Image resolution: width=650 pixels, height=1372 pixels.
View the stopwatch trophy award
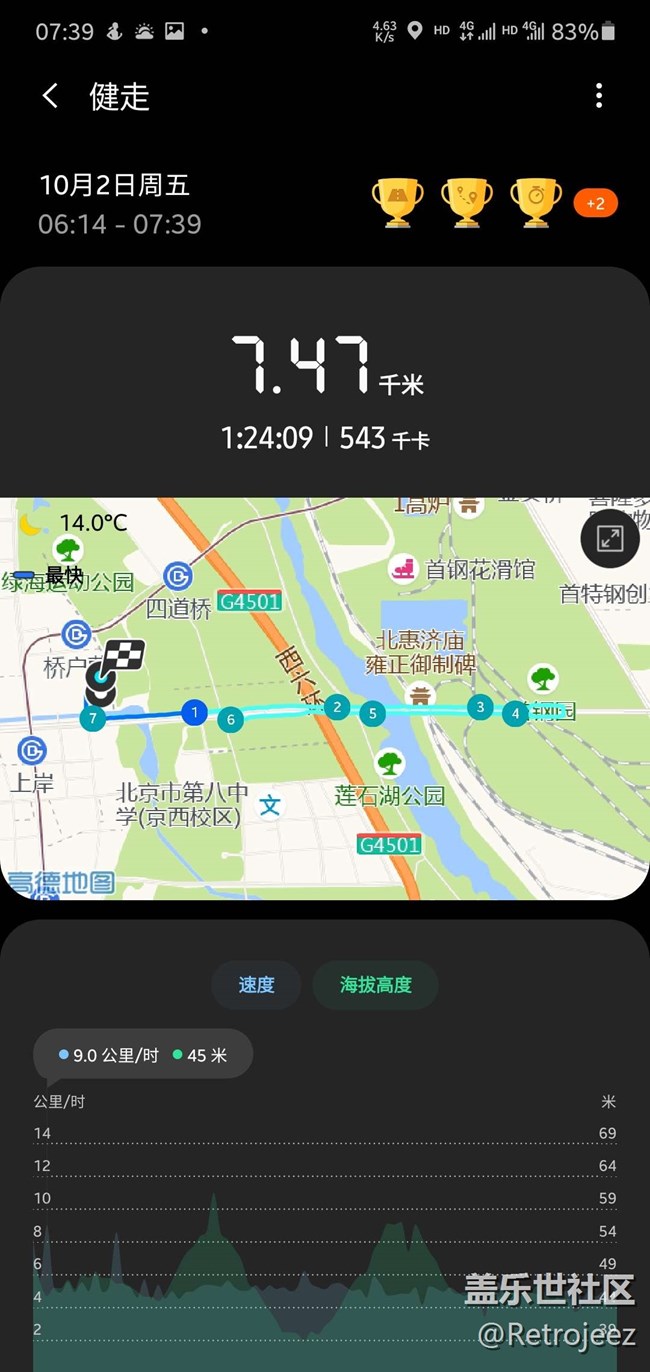click(x=536, y=203)
